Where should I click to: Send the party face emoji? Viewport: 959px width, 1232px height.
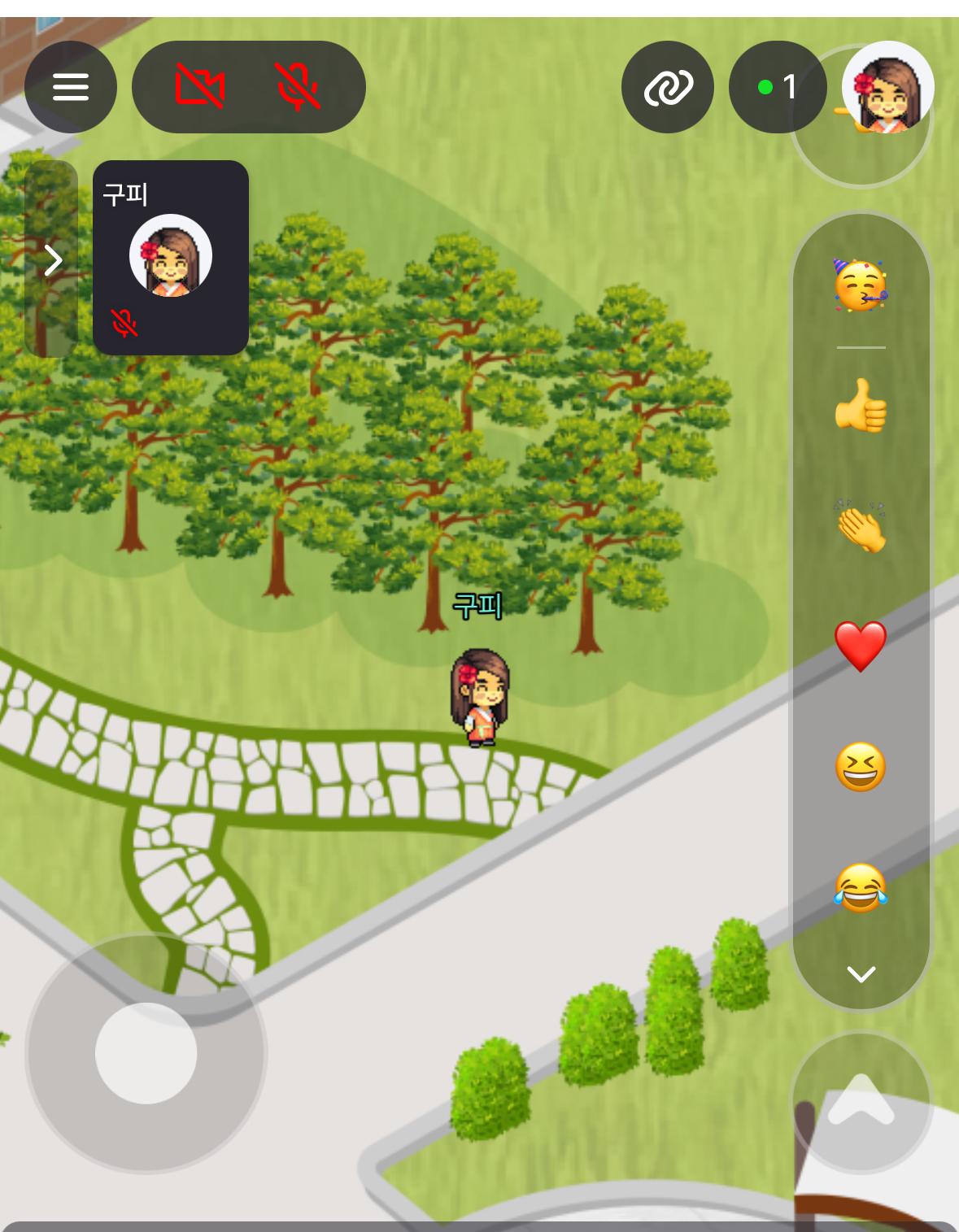tap(861, 285)
